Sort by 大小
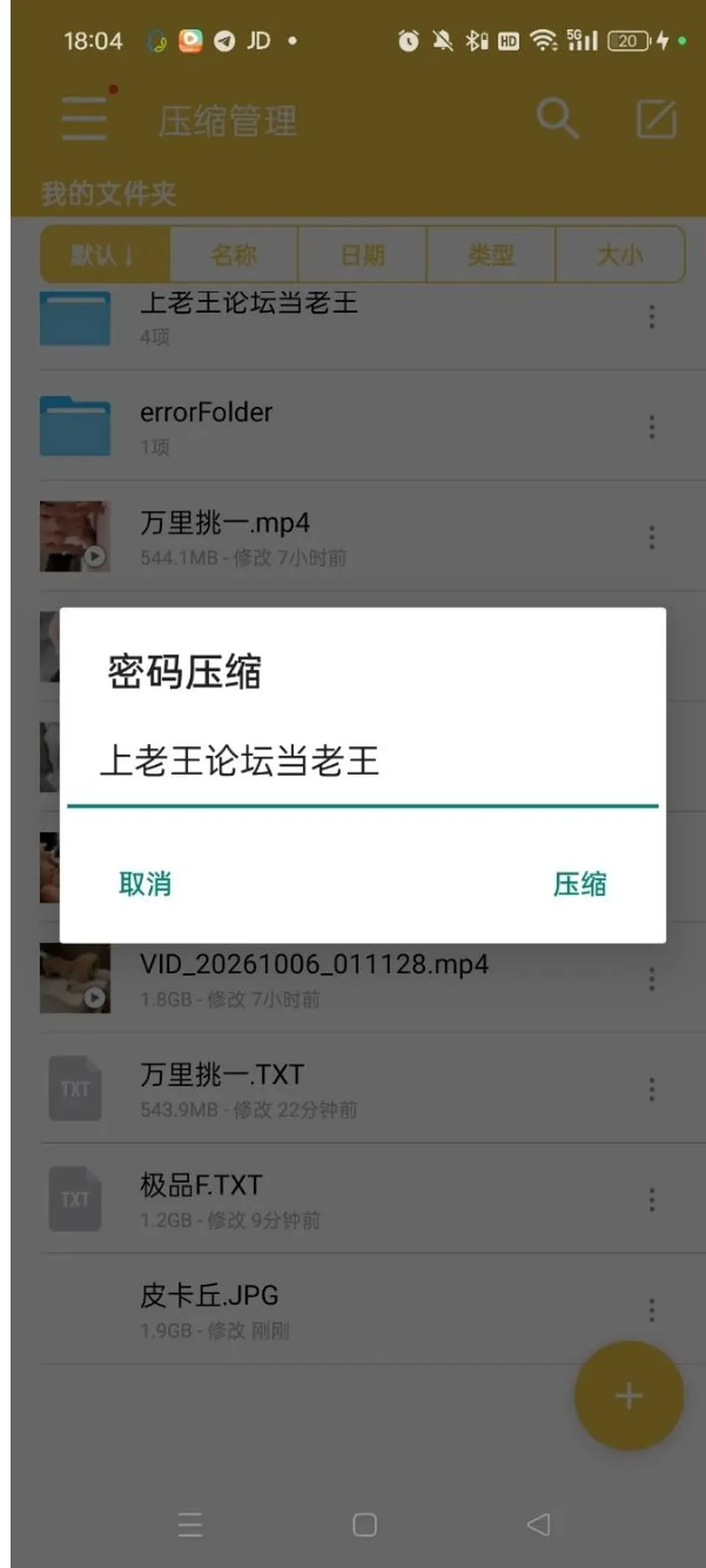 click(620, 255)
